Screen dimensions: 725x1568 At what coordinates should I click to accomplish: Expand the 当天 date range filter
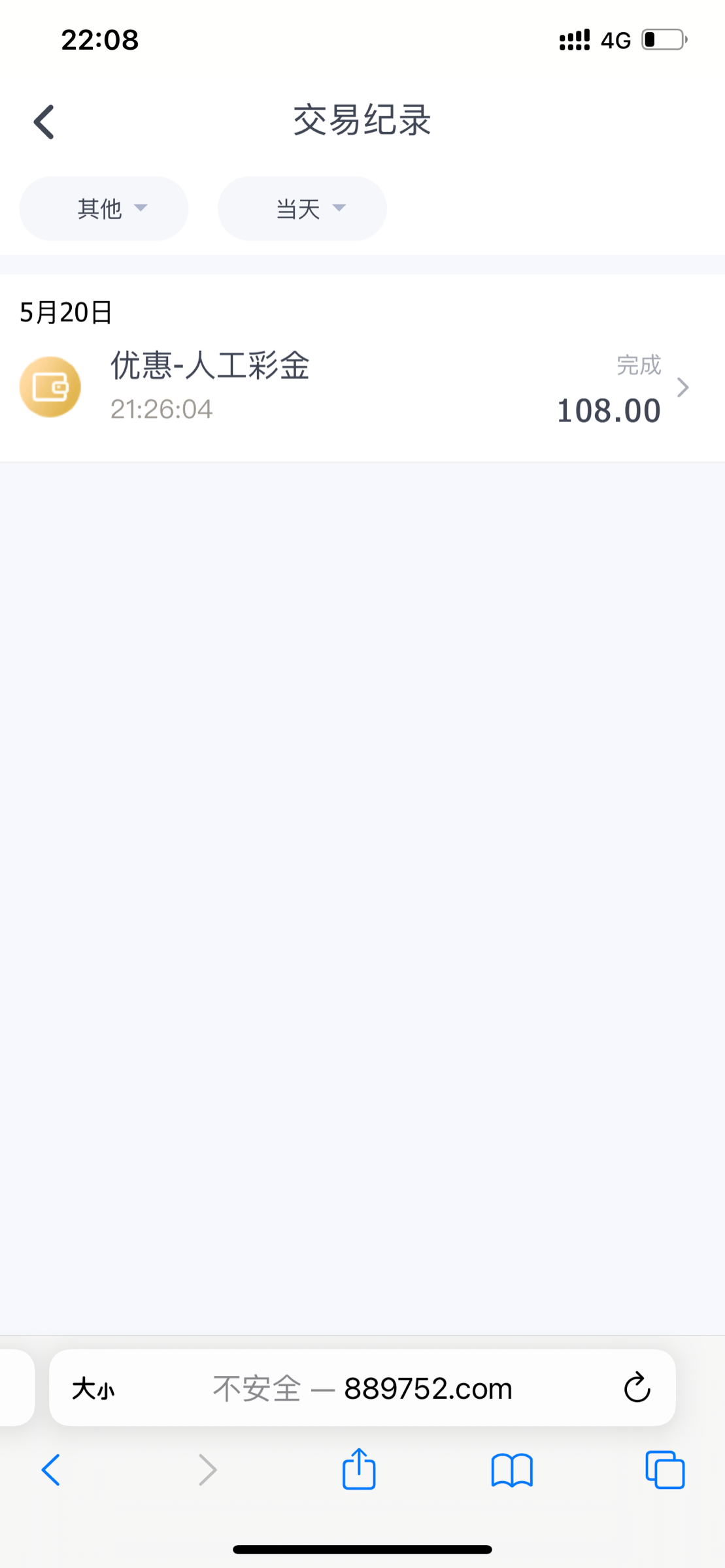click(x=302, y=208)
